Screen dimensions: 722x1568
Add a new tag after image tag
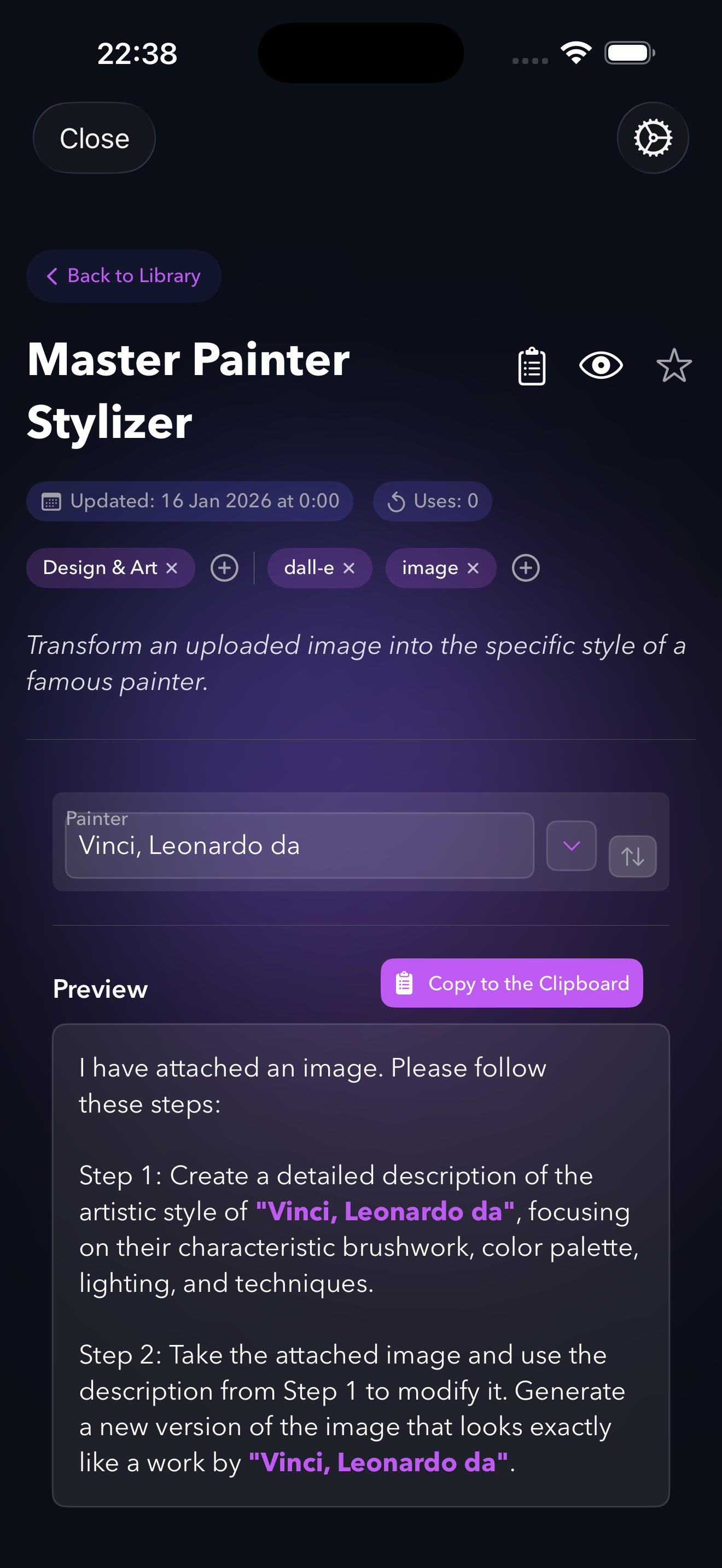(x=526, y=568)
